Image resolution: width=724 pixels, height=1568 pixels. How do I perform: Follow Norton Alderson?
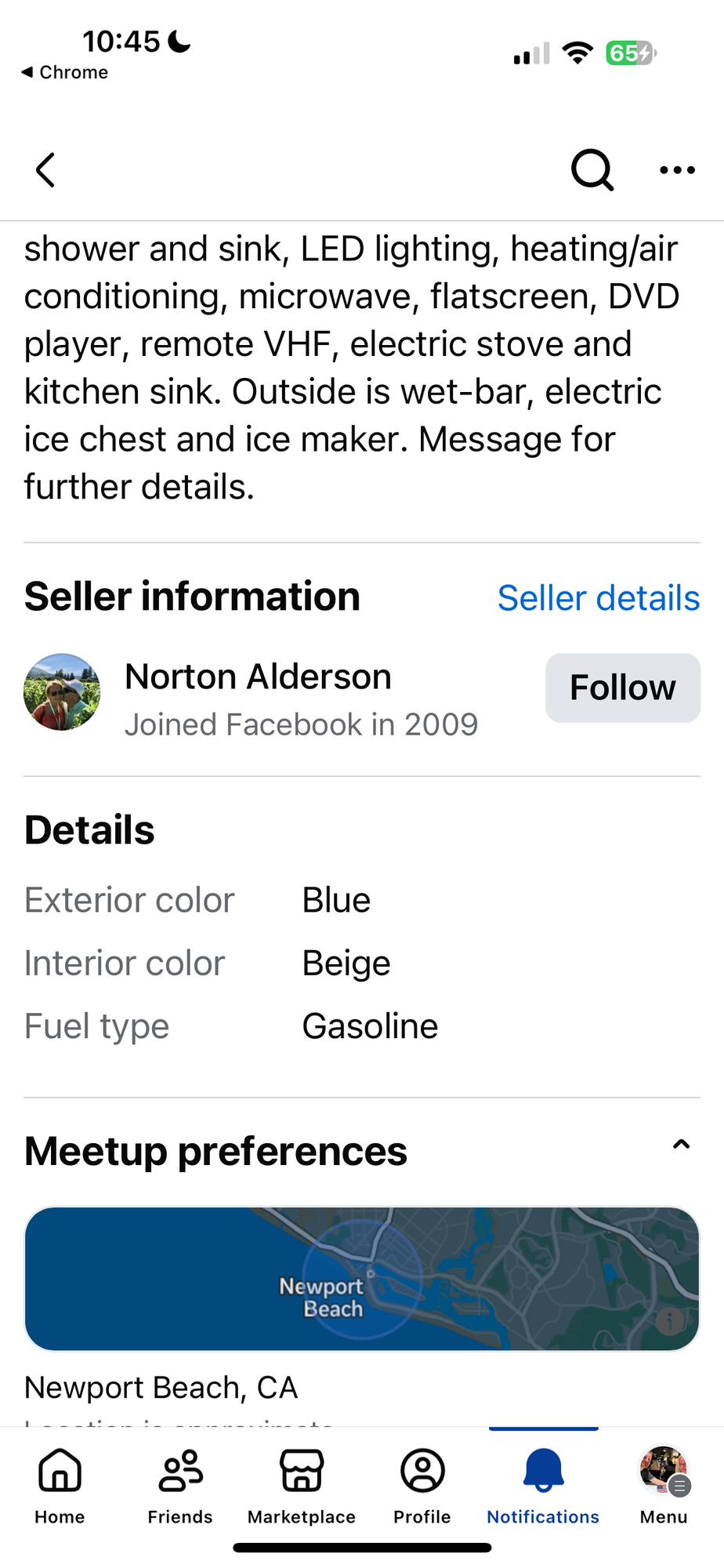pos(622,688)
